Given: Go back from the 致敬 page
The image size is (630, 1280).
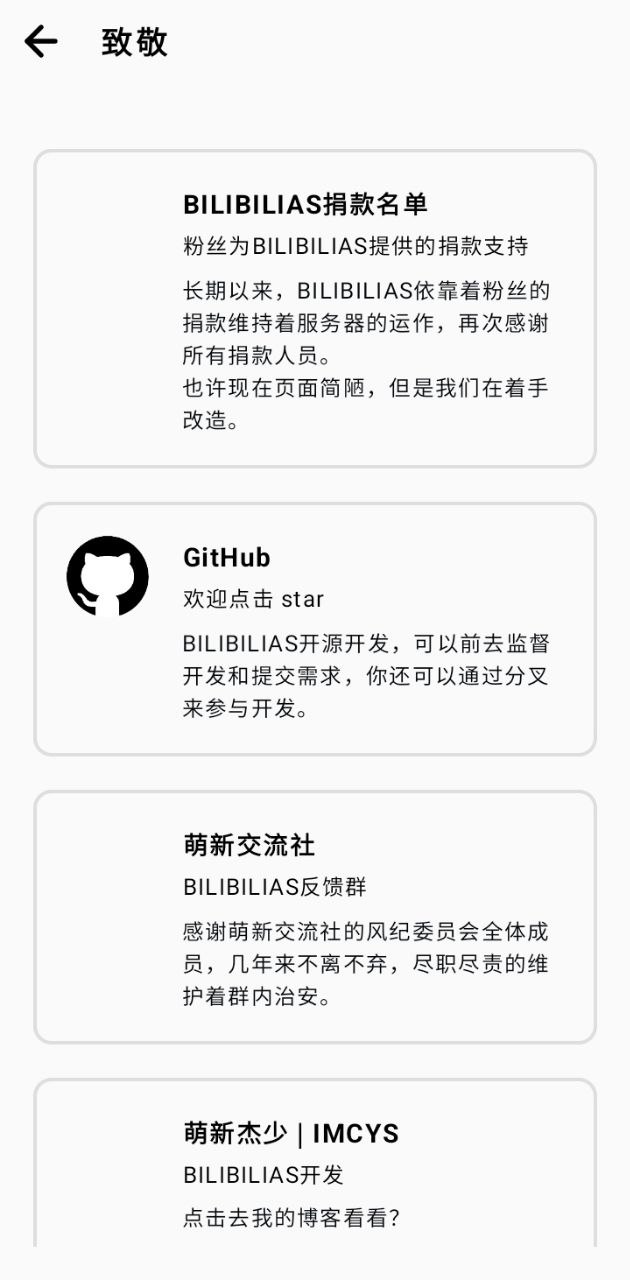Looking at the screenshot, I should tap(41, 42).
